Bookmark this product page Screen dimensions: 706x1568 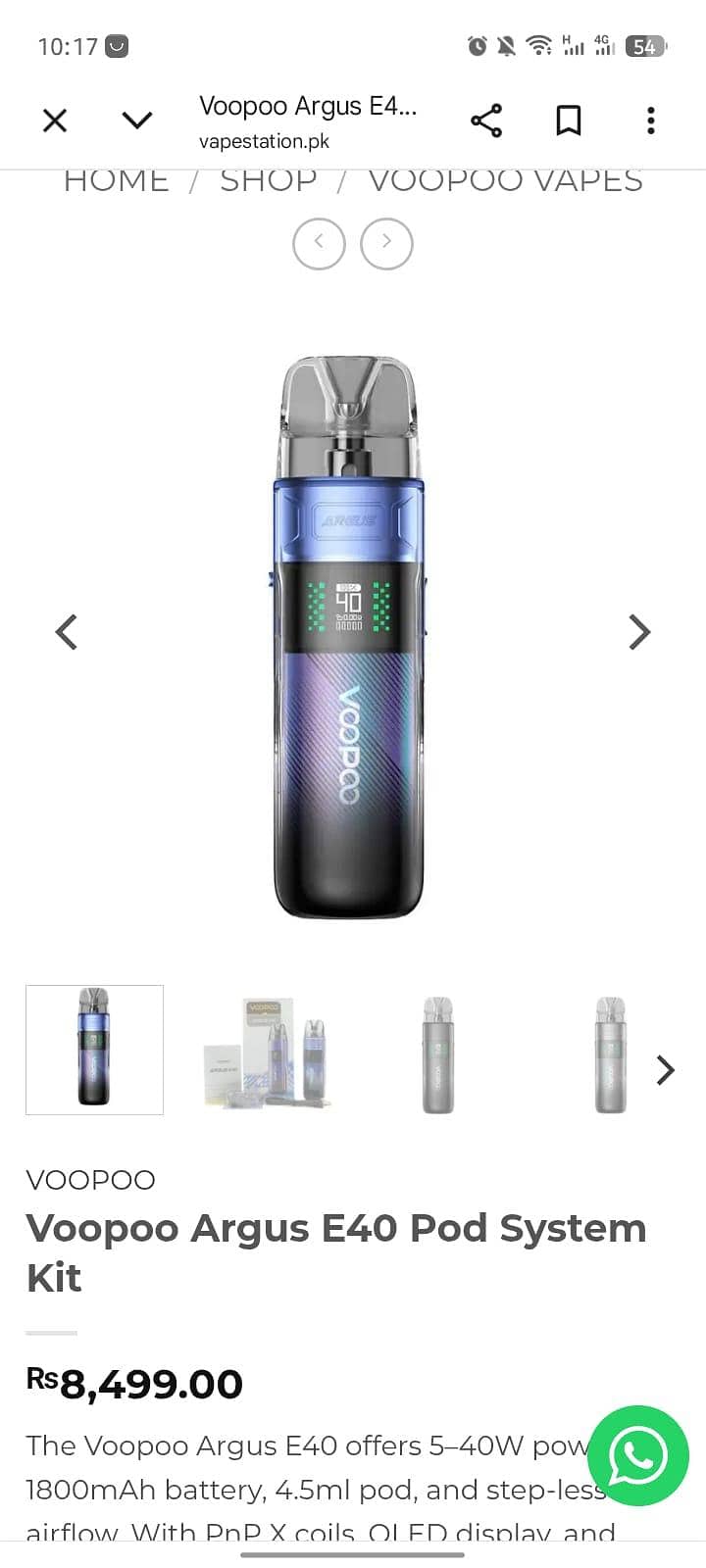click(569, 121)
